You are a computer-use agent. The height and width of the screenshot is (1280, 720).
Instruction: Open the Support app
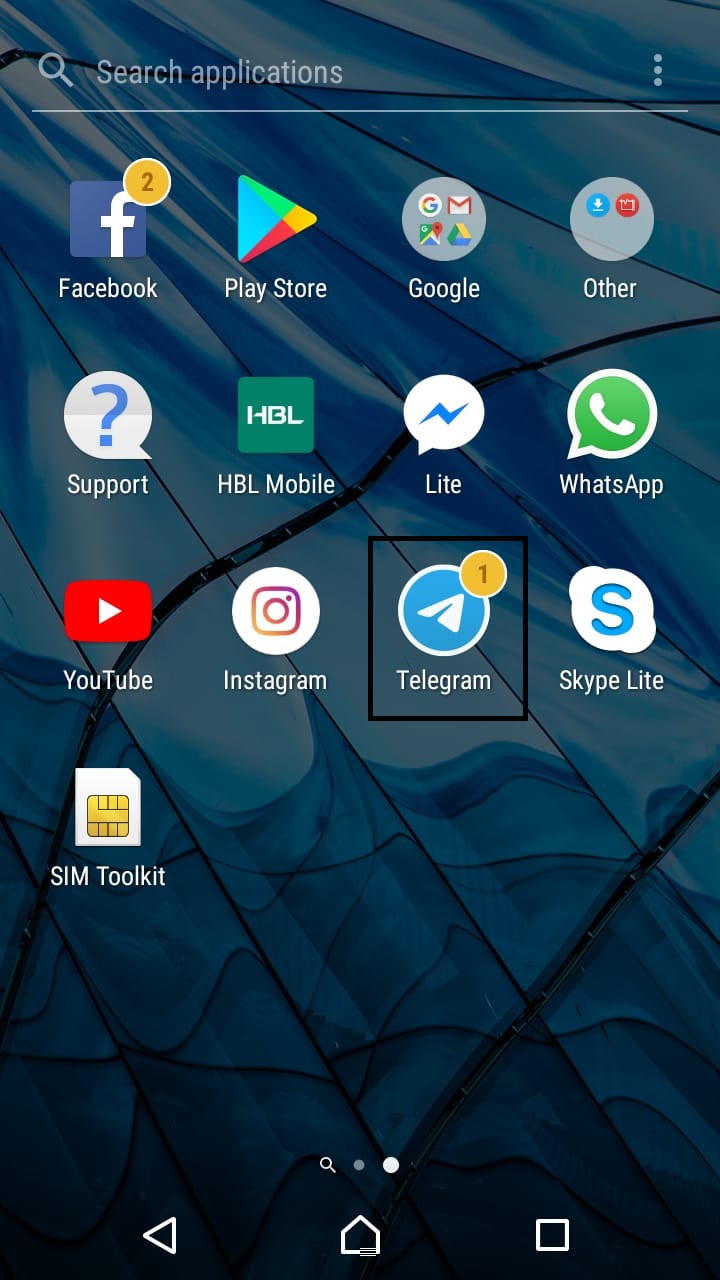click(x=108, y=415)
